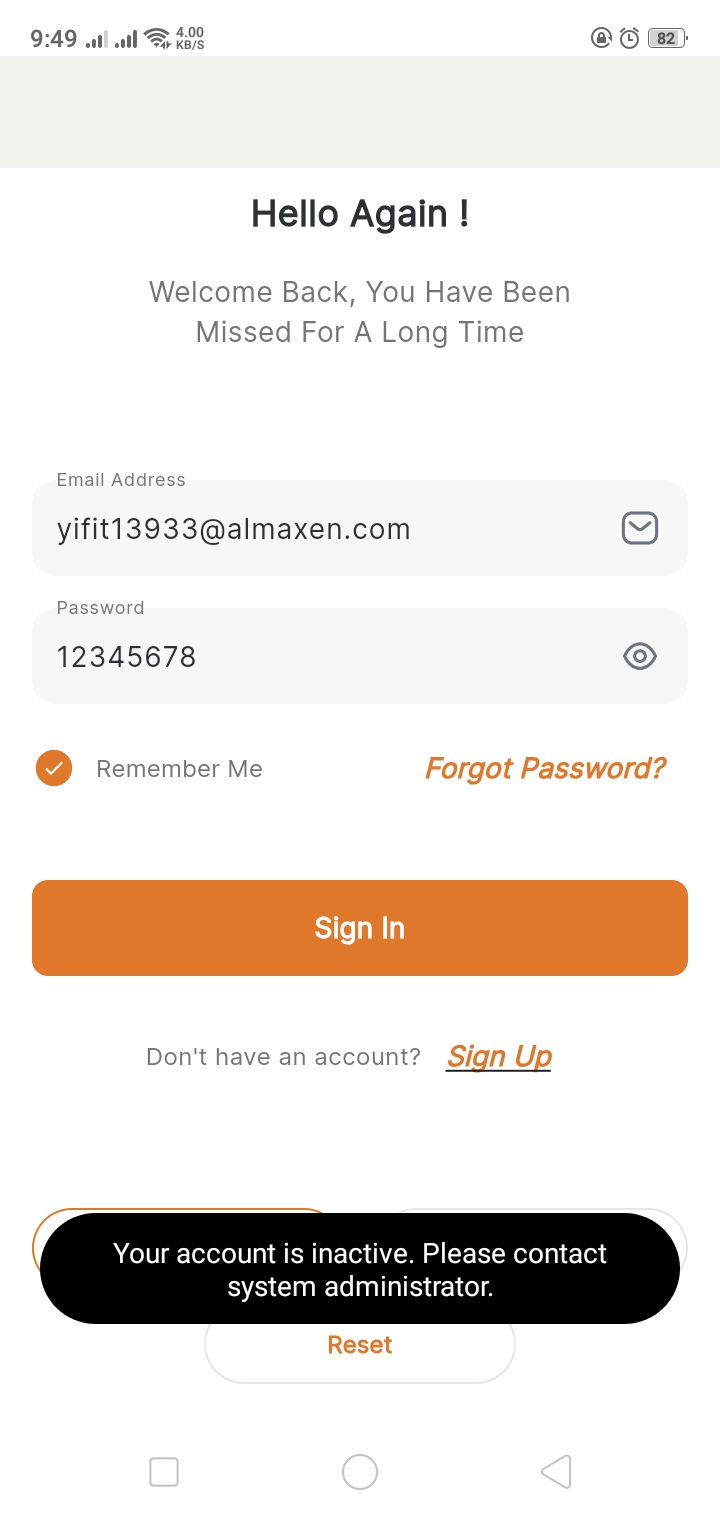Return to the home screen

[360, 1472]
